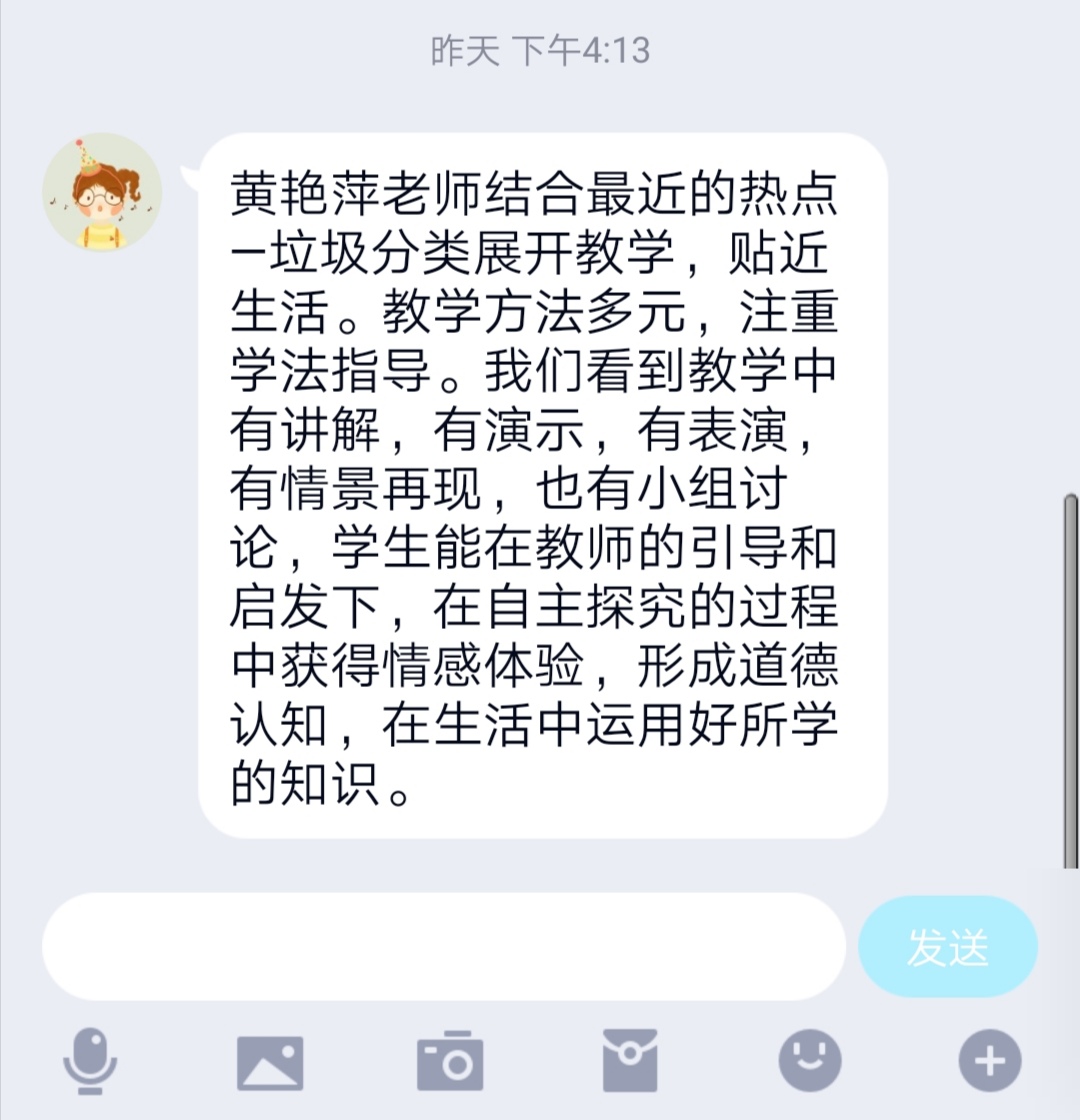View the sender's profile avatar

point(102,193)
